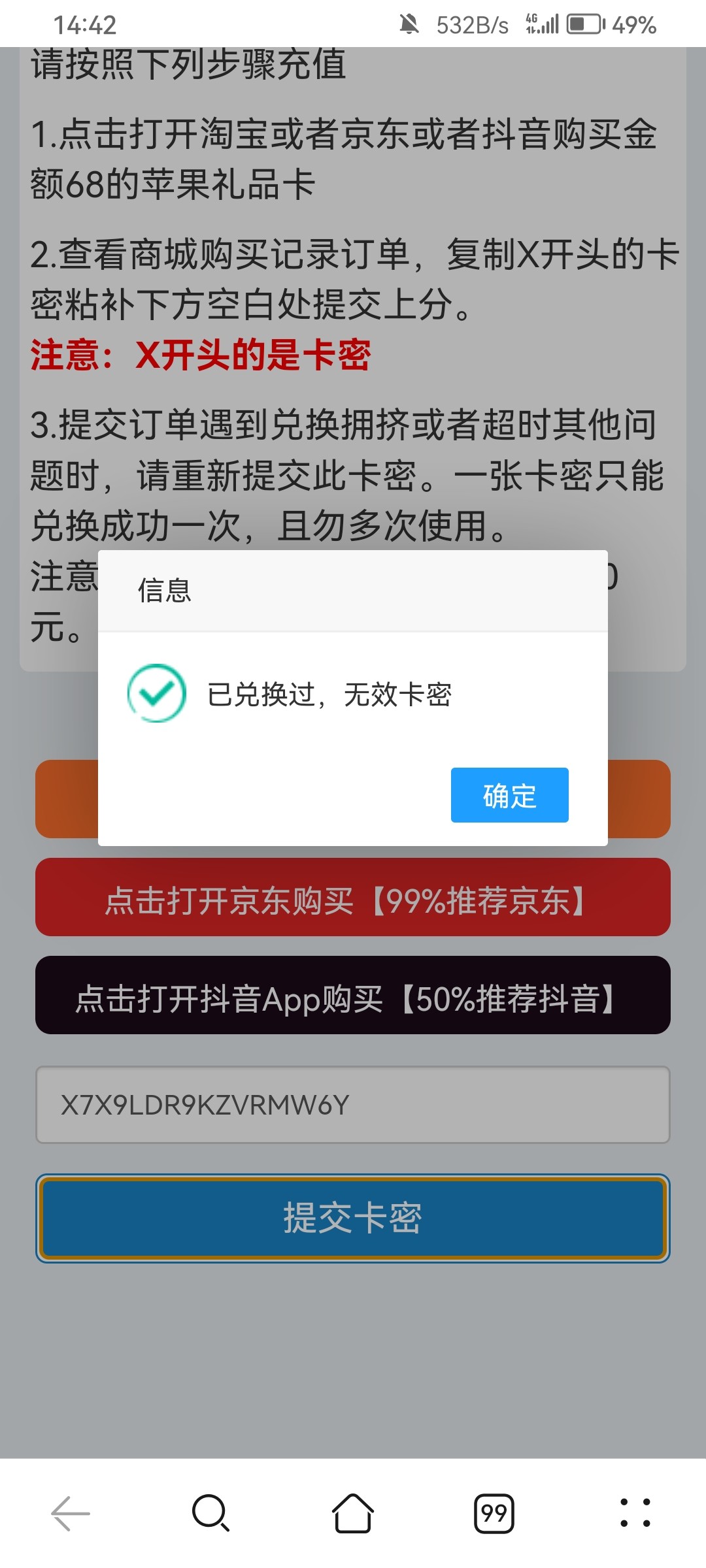This screenshot has height=1568, width=706.
Task: Submit the card code with 提交卡密
Action: 353,1218
